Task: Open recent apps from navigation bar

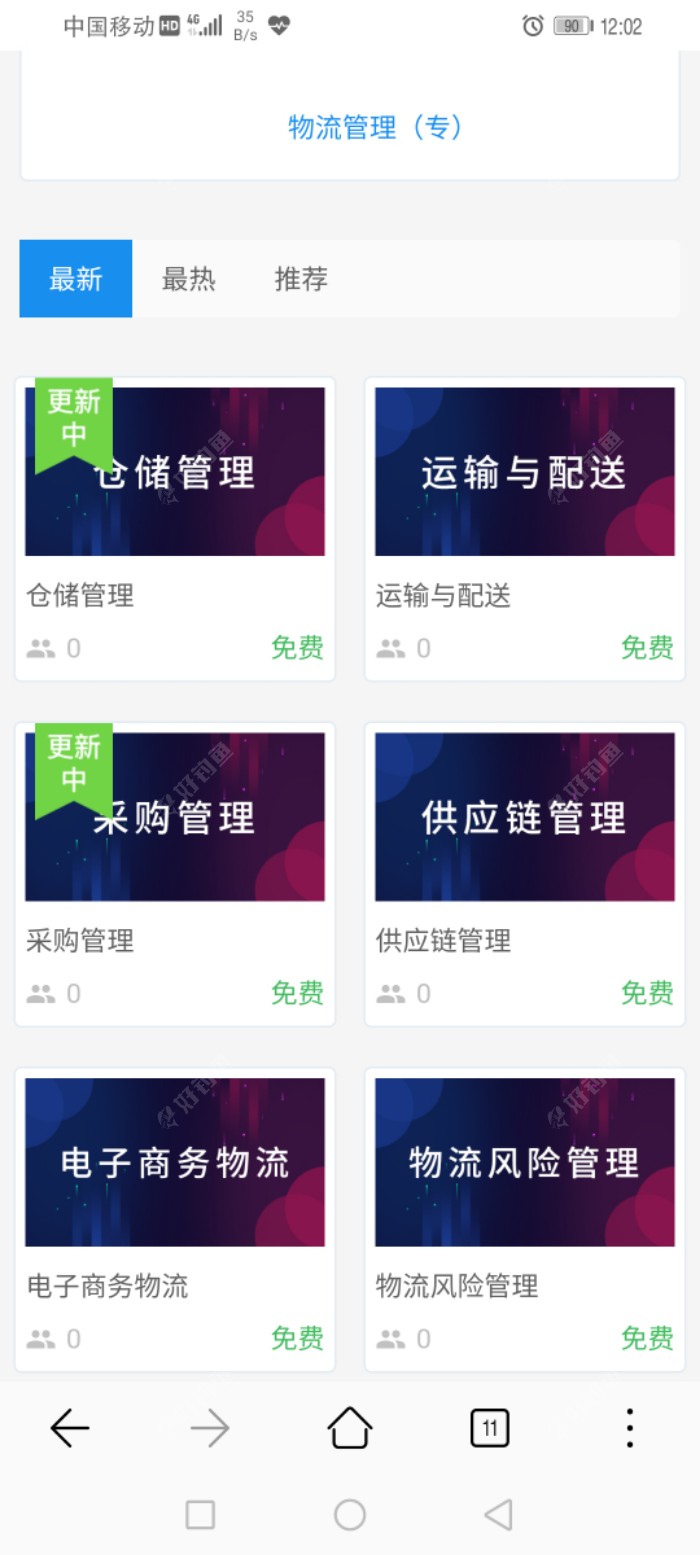Action: (200, 1514)
